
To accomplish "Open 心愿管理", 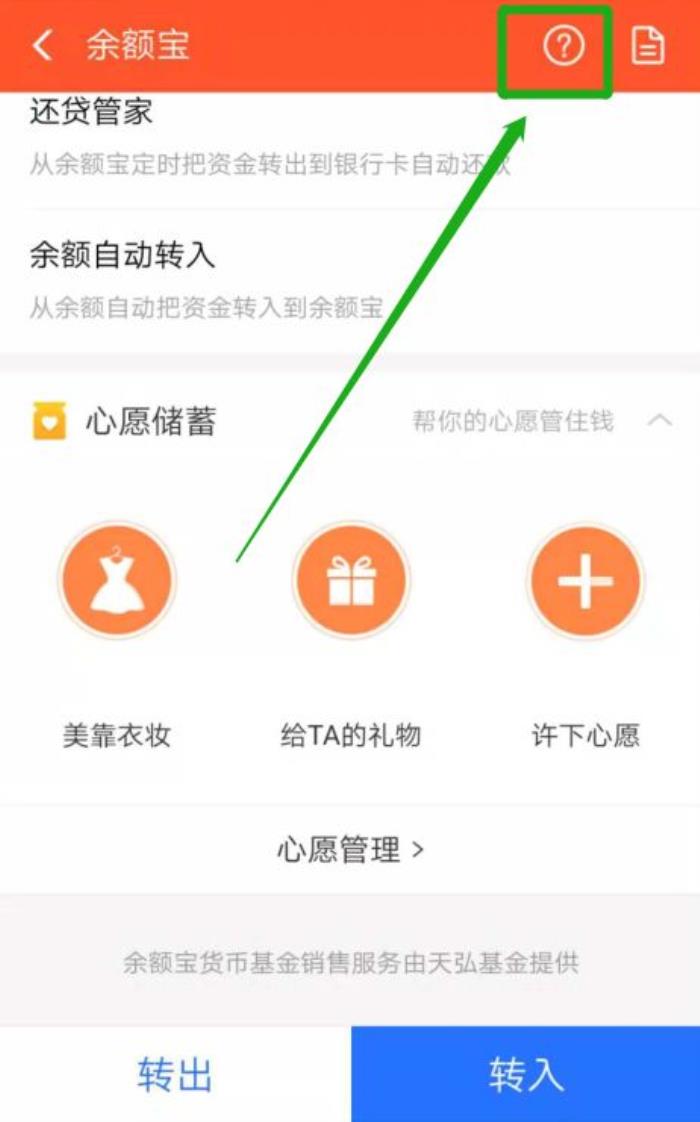I will (350, 850).
